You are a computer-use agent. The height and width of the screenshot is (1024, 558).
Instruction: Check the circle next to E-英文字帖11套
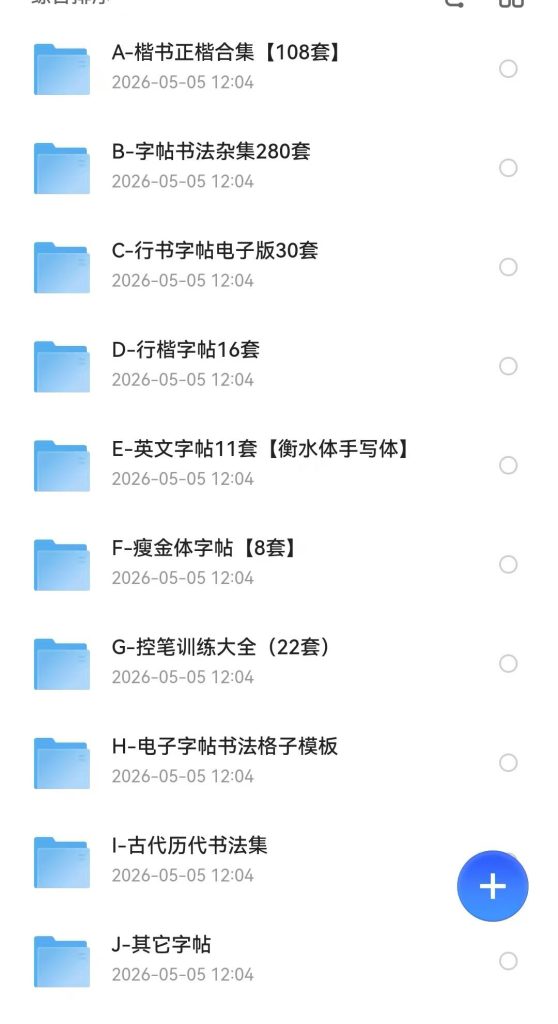coord(508,466)
